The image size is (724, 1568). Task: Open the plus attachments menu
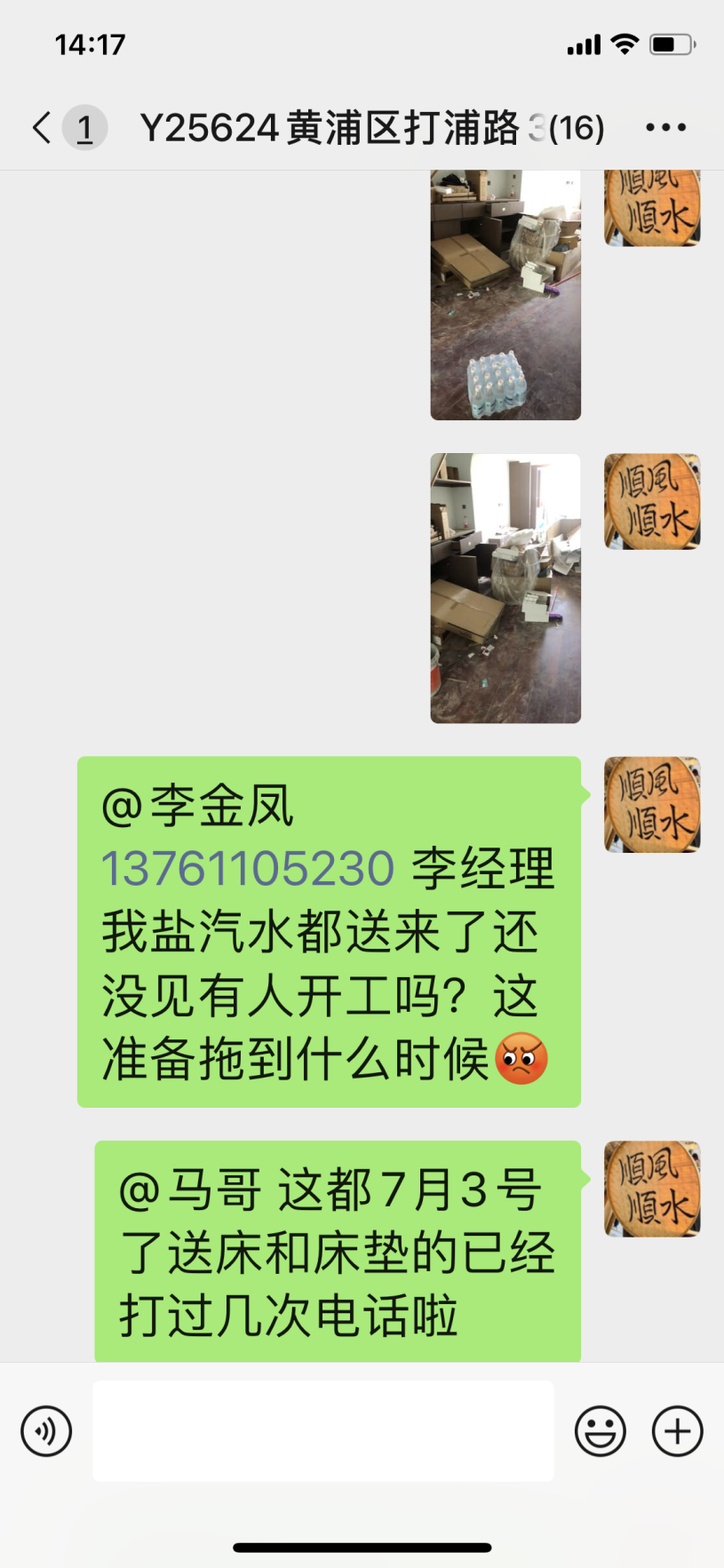pyautogui.click(x=678, y=1431)
